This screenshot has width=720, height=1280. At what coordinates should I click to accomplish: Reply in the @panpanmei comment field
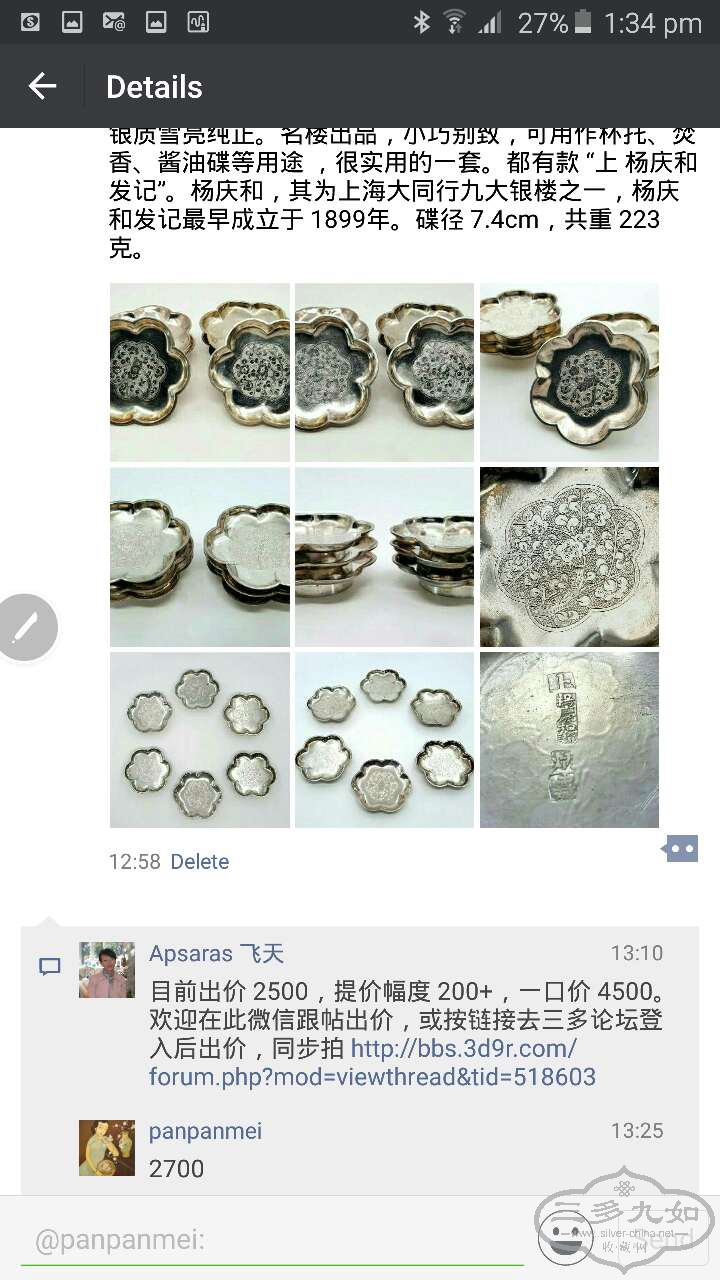[x=270, y=1241]
